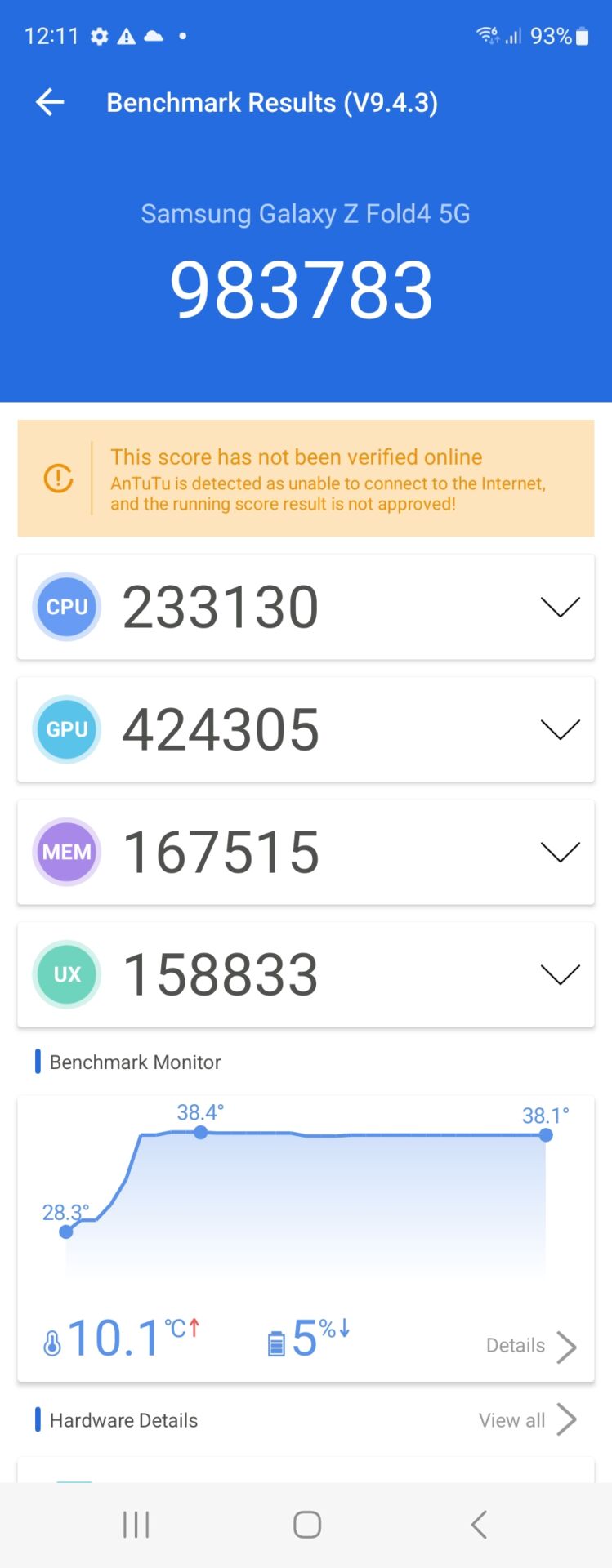This screenshot has height=1568, width=612.
Task: Expand the GPU score breakdown
Action: (560, 729)
